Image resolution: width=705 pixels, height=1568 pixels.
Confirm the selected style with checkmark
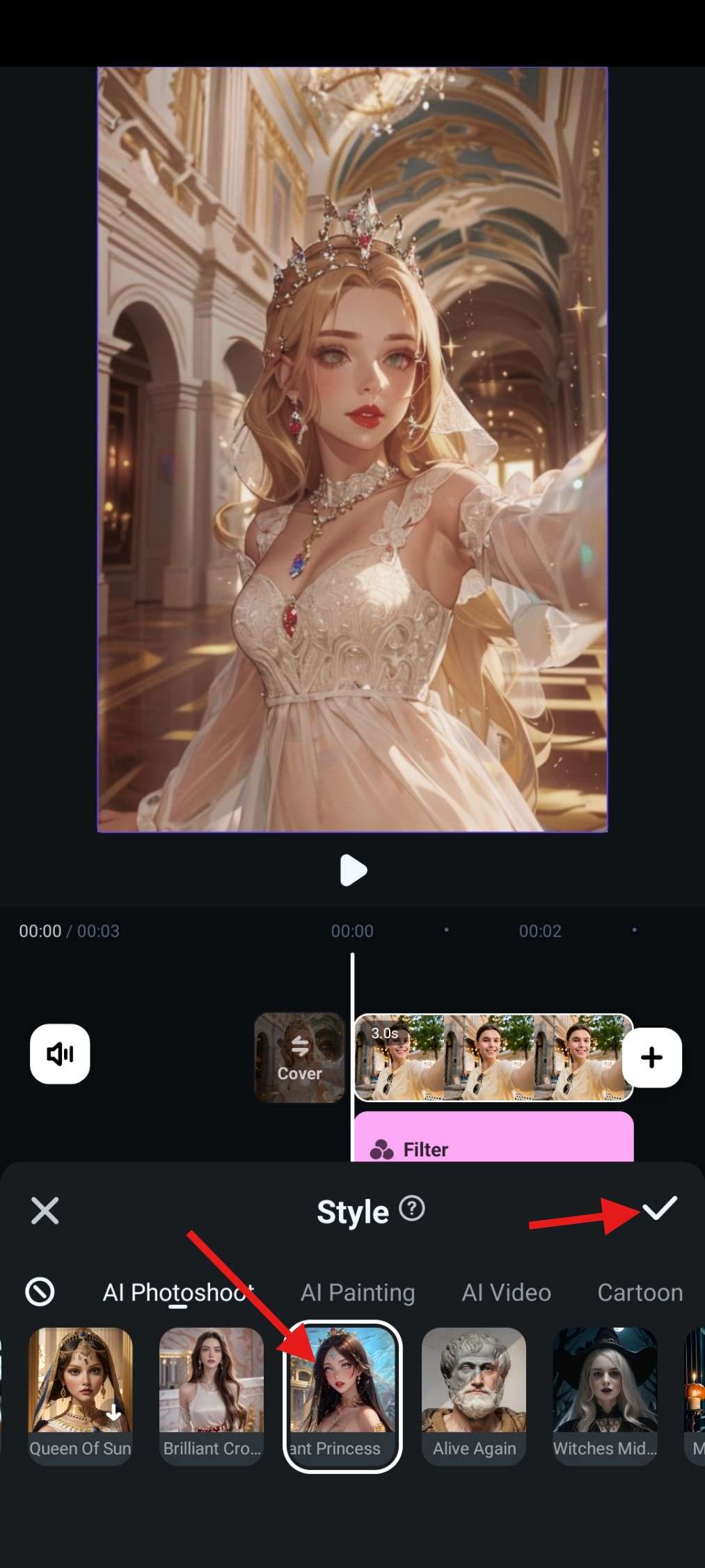tap(659, 1209)
